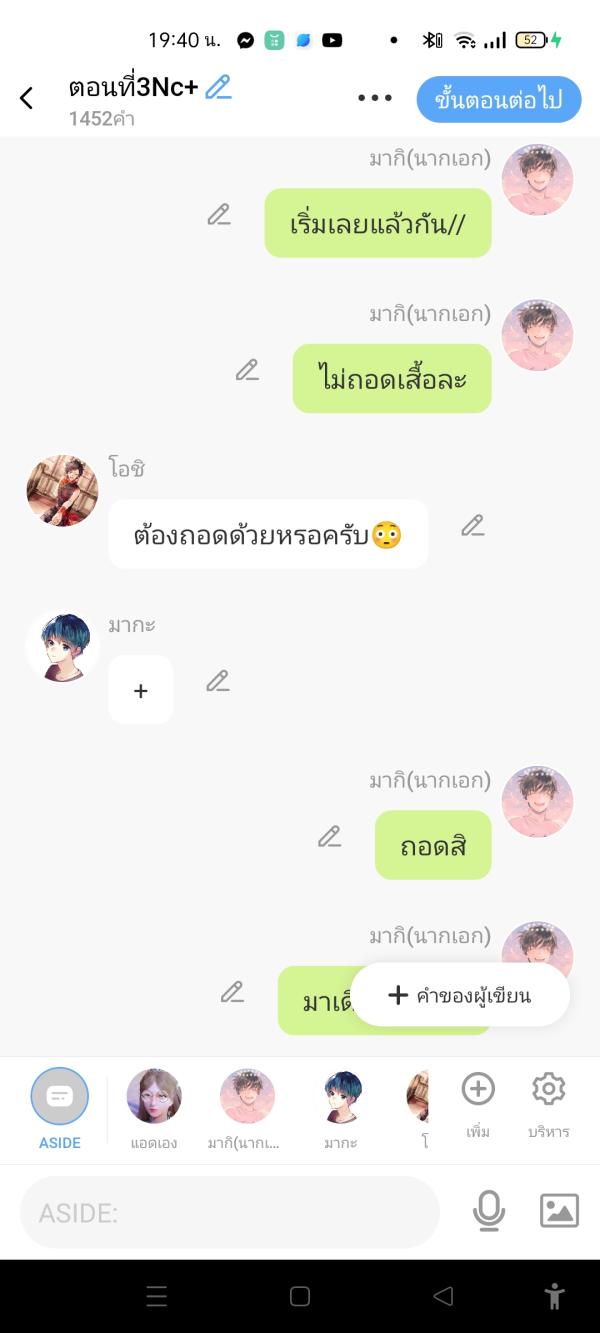Screen dimensions: 600x1333
Task: Insert an image into the story
Action: 559,1211
